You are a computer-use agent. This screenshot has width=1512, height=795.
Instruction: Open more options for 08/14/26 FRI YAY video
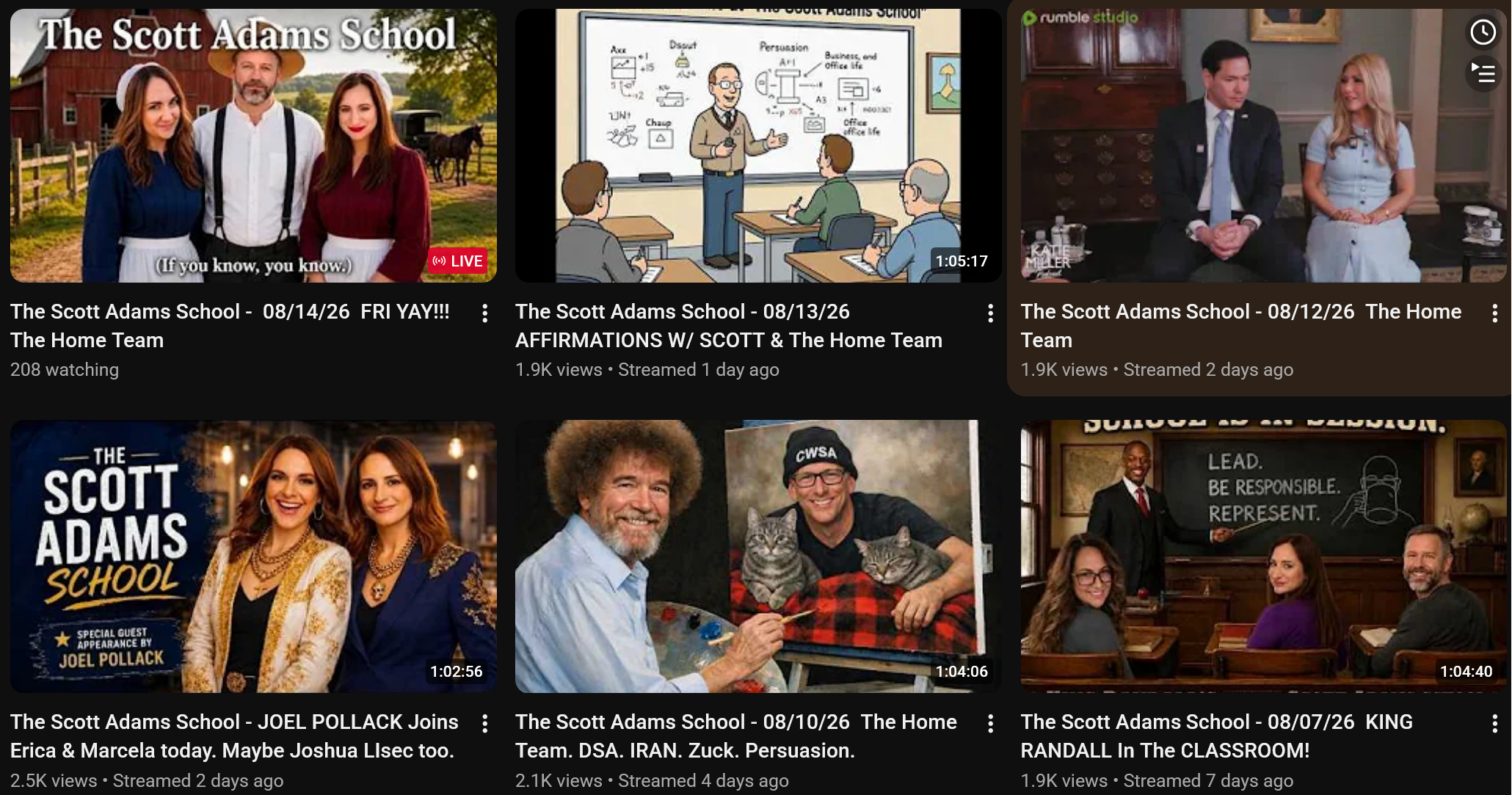[485, 313]
